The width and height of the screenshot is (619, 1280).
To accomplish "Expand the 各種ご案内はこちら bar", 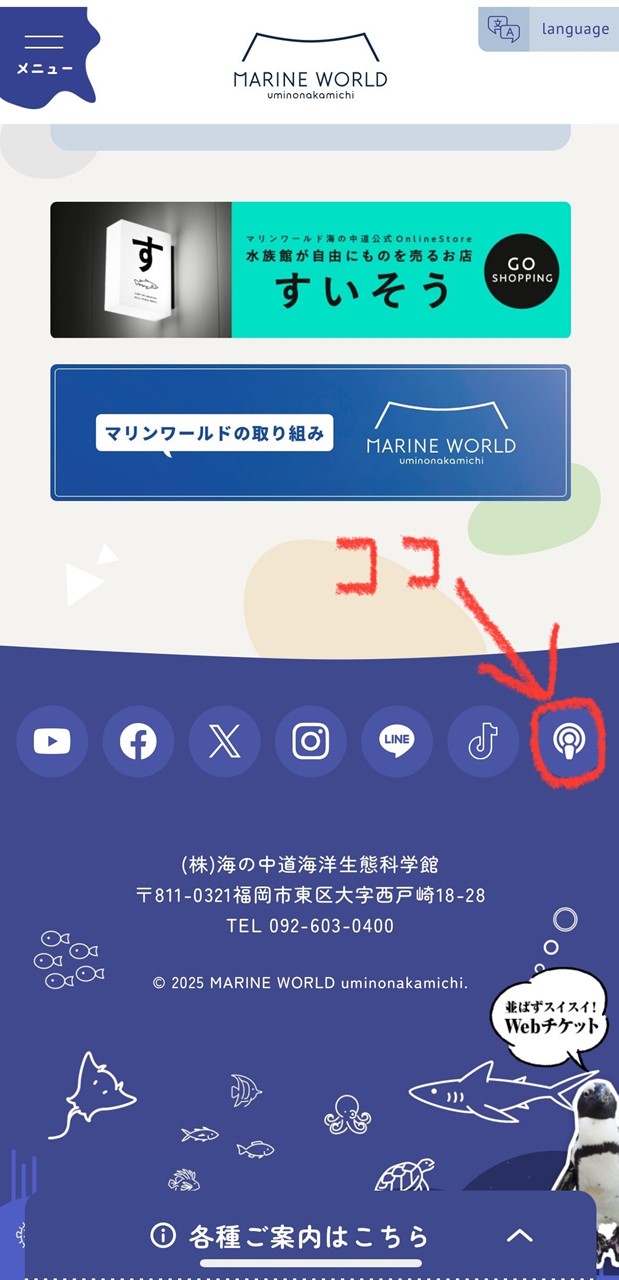I will [x=310, y=1235].
